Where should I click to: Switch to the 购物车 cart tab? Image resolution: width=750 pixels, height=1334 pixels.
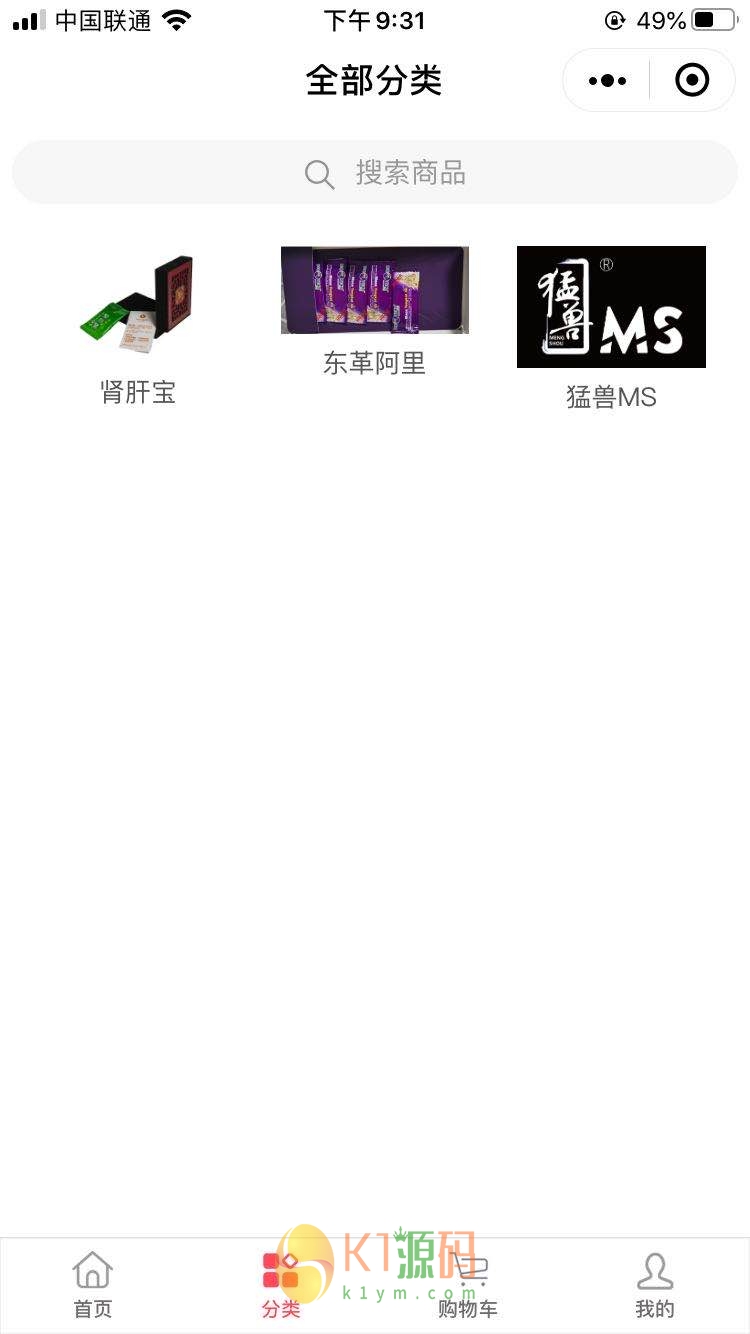coord(468,1285)
